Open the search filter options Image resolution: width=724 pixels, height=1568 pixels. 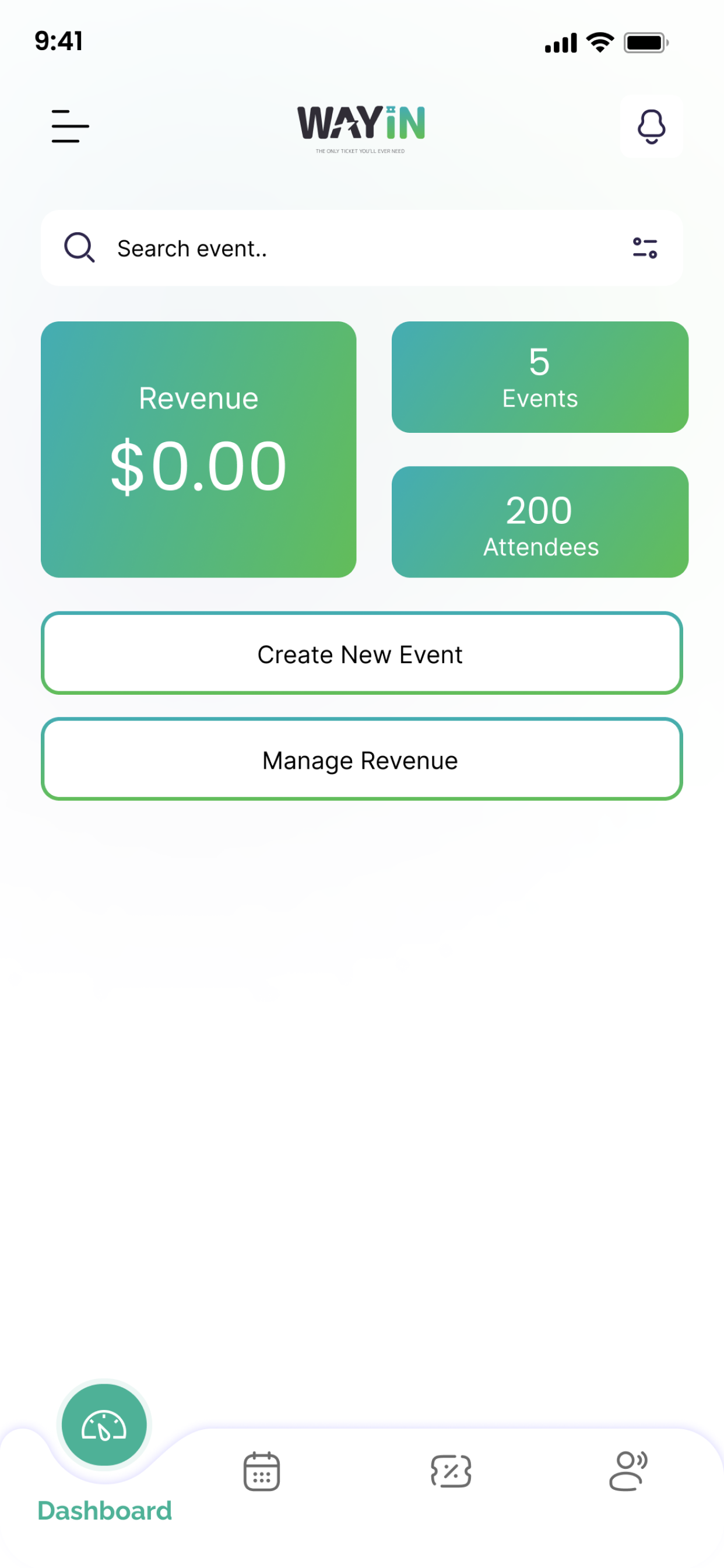[643, 248]
